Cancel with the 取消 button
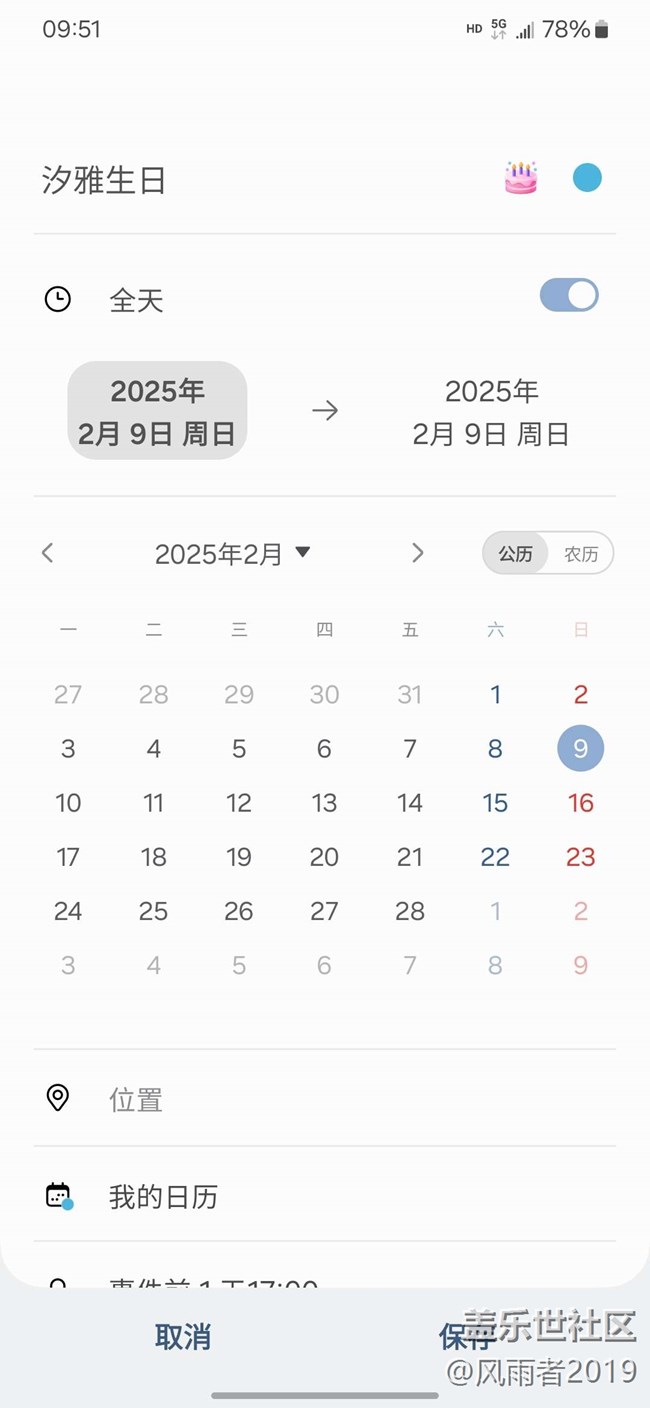This screenshot has height=1408, width=650. coord(183,1337)
